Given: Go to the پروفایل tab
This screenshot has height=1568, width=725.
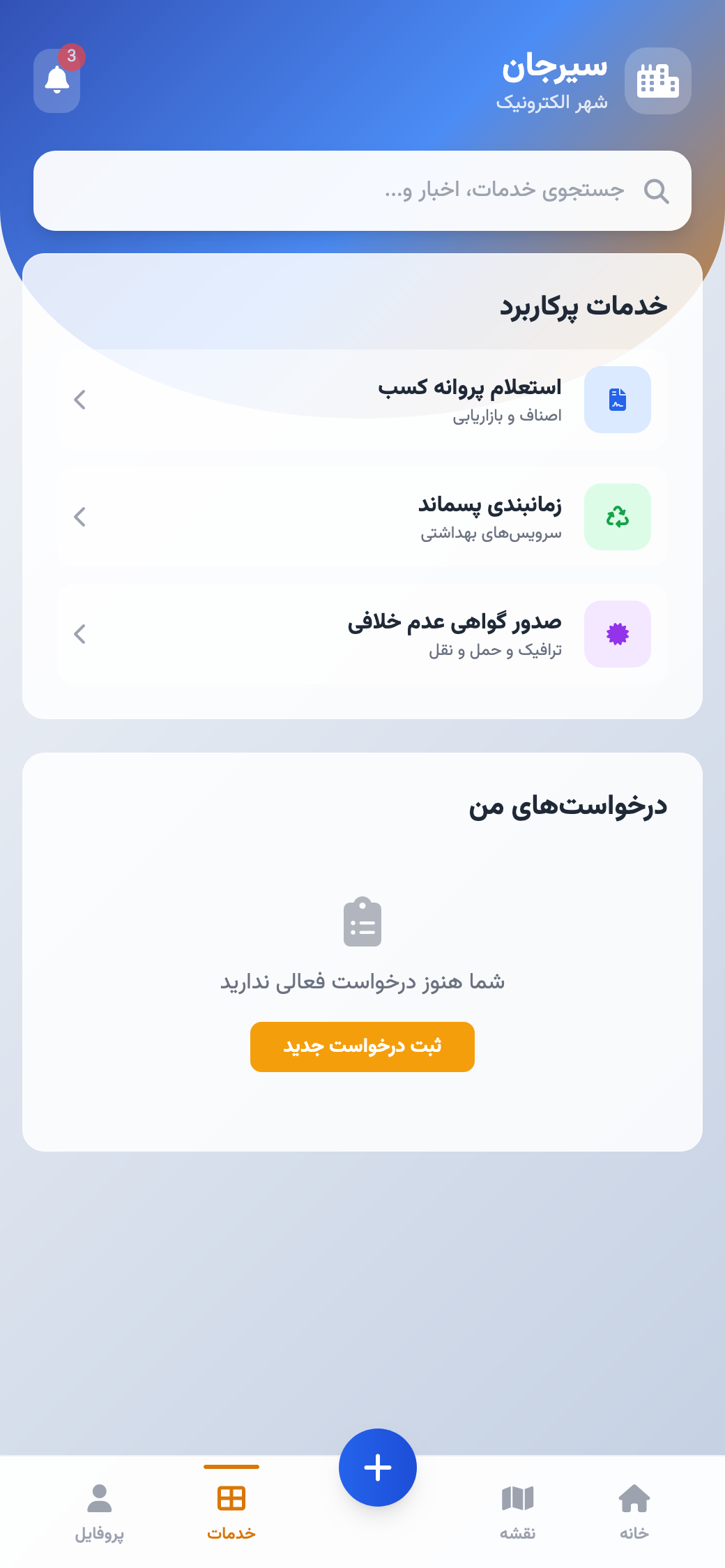Looking at the screenshot, I should pos(99,1511).
